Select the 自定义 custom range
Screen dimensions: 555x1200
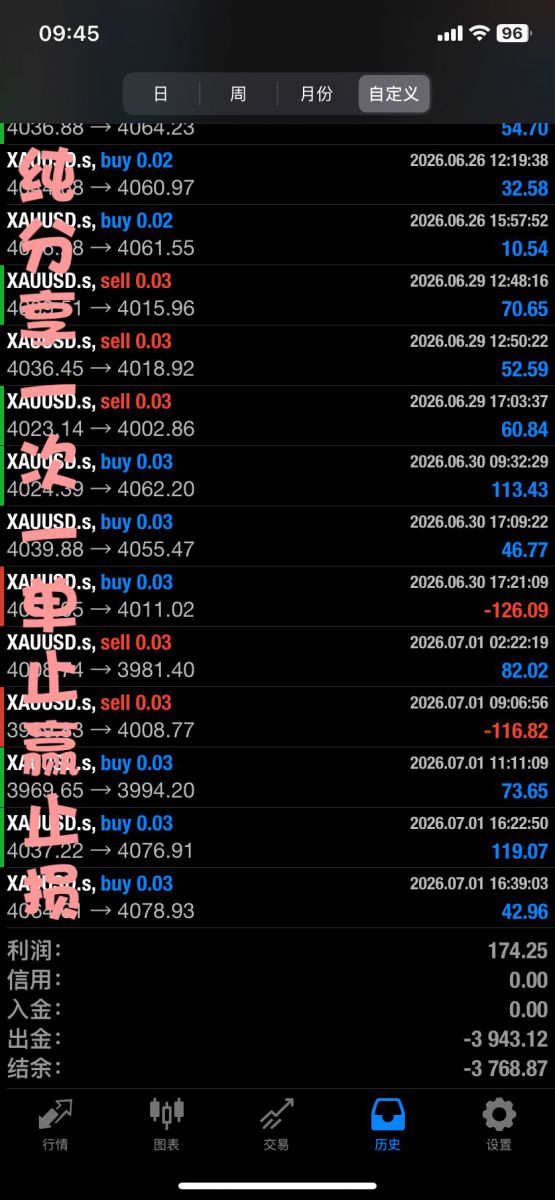pos(394,94)
